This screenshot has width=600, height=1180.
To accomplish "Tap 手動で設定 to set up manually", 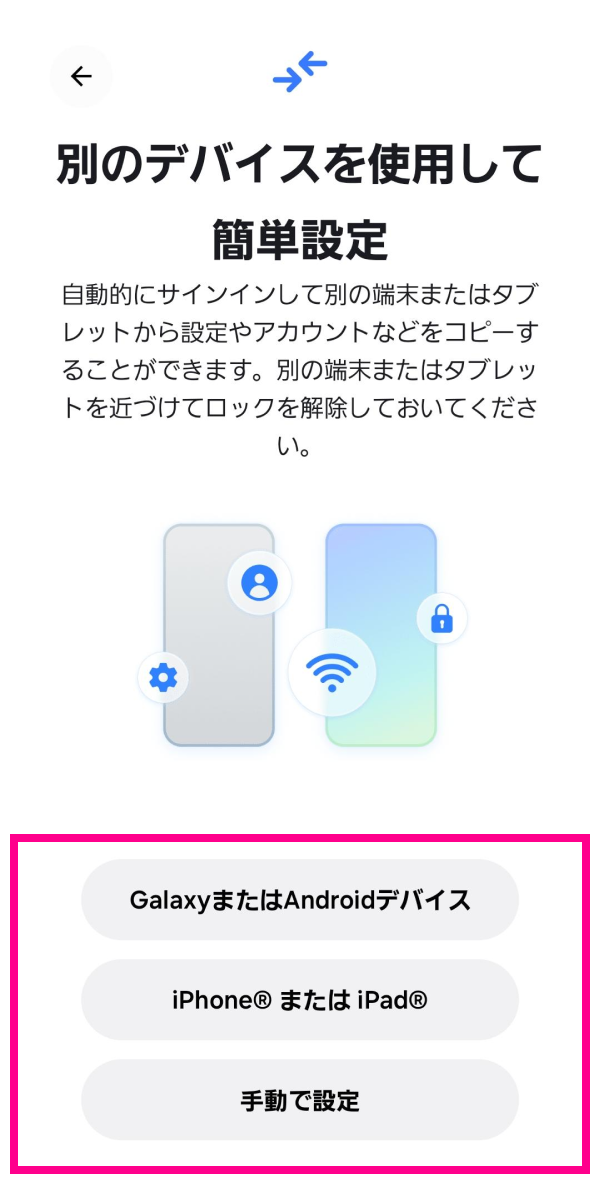I will 300,1100.
